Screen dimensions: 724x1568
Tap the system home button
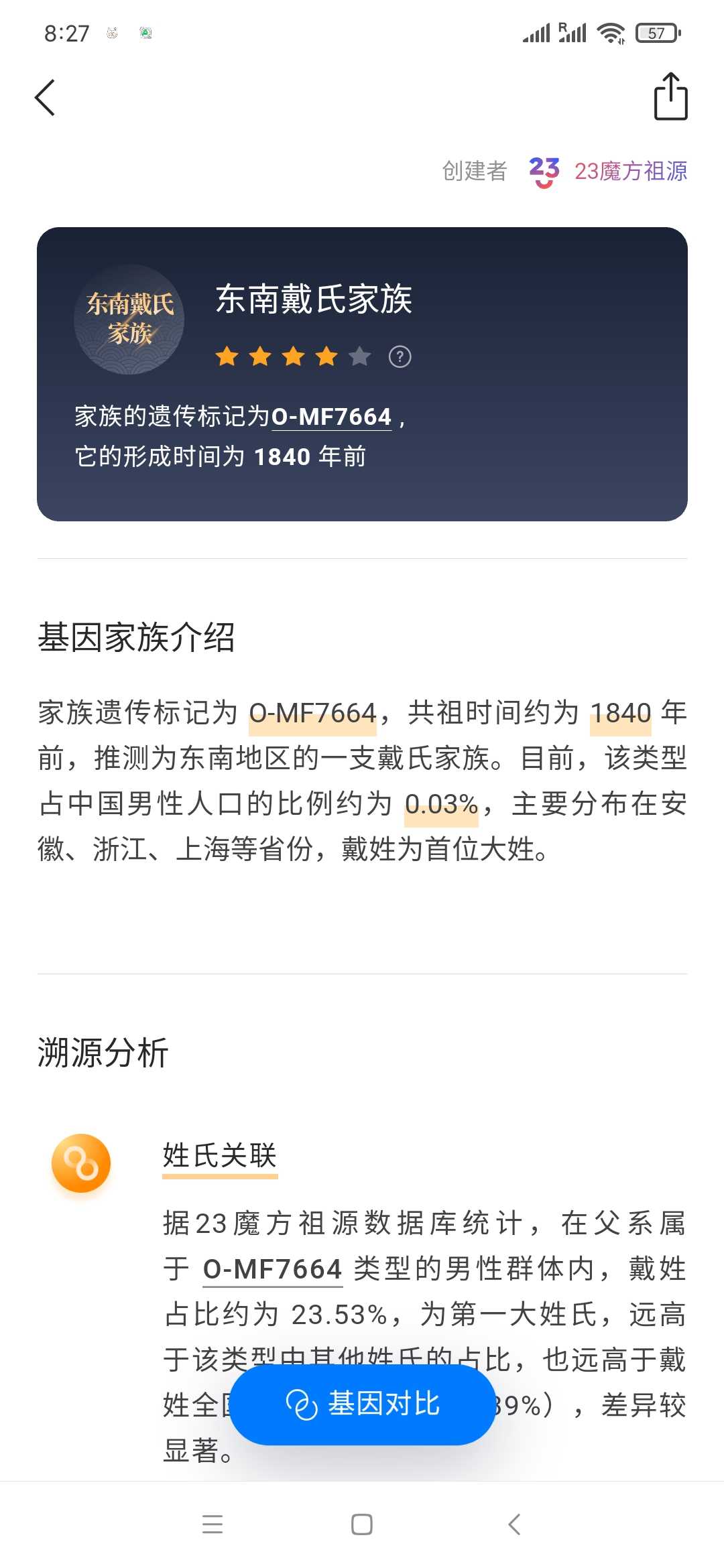(x=362, y=1524)
